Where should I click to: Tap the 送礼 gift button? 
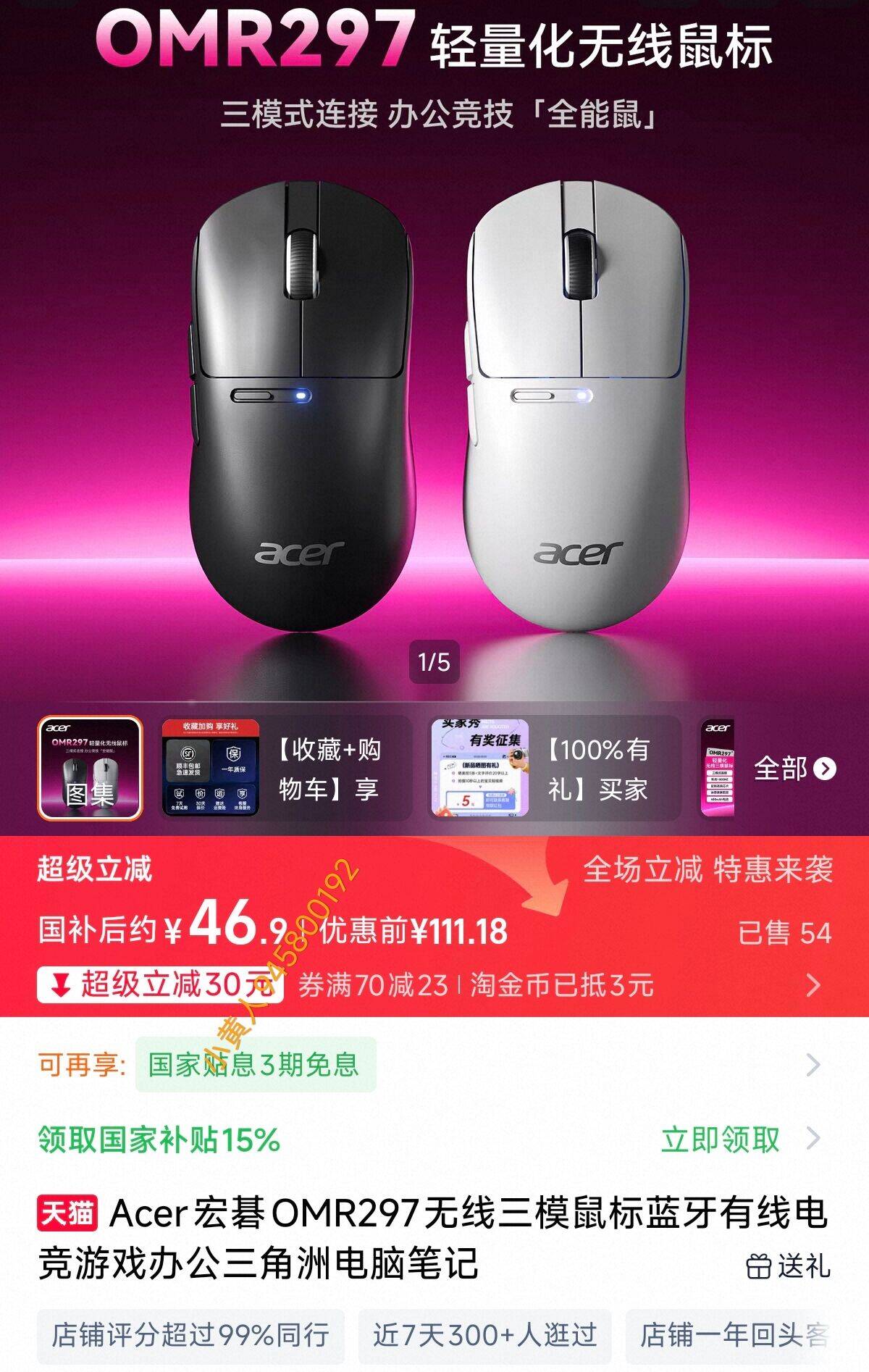pyautogui.click(x=788, y=1266)
